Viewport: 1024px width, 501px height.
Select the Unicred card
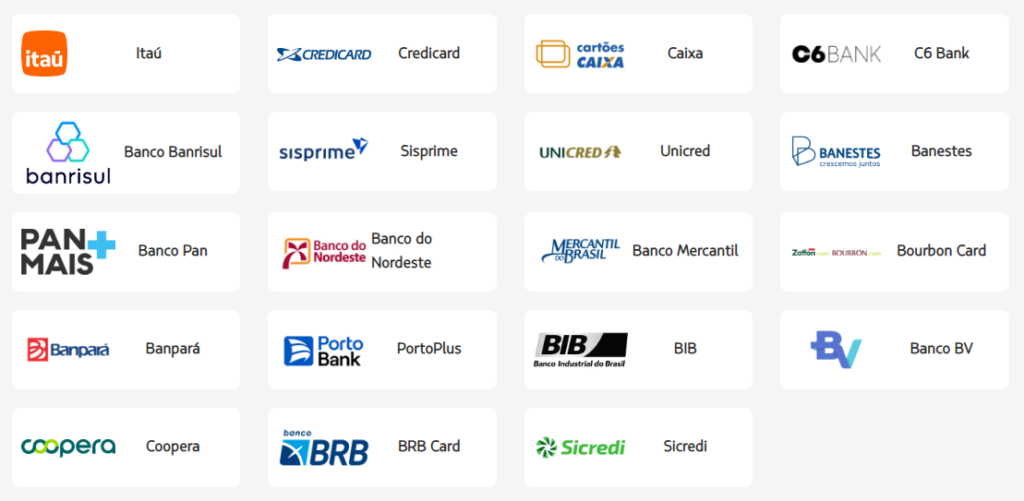coord(638,152)
